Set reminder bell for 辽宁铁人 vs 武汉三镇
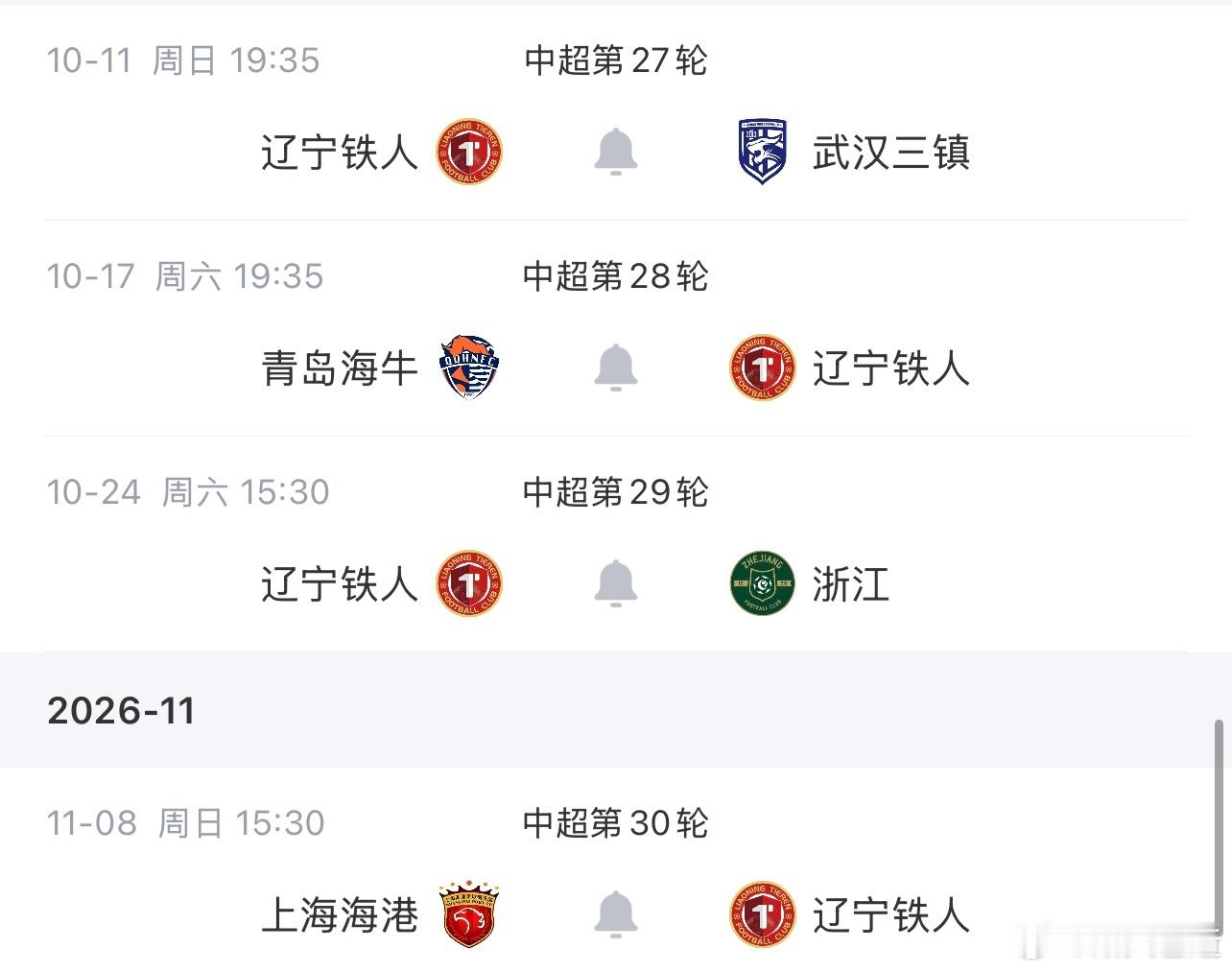The height and width of the screenshot is (972, 1232). click(615, 152)
